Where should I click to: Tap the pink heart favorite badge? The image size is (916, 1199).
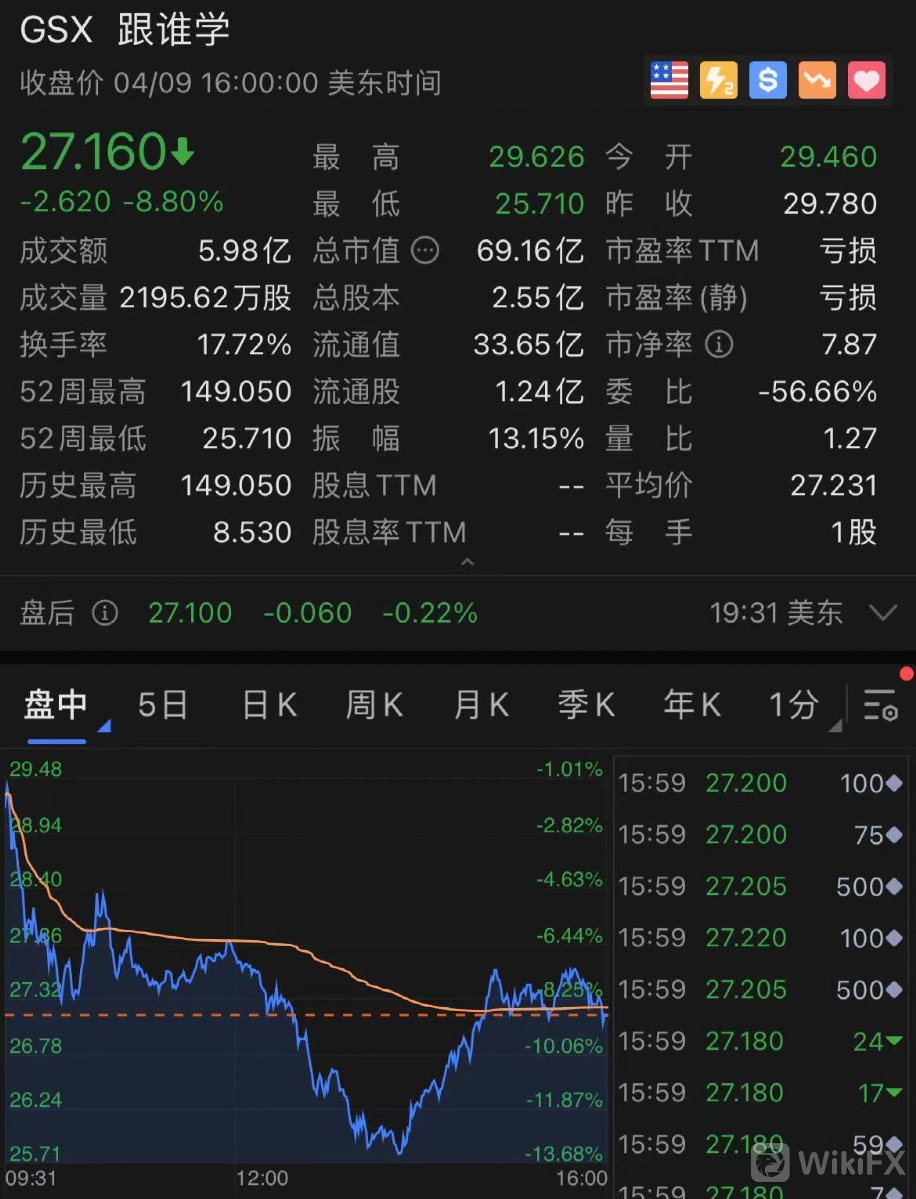pos(866,81)
